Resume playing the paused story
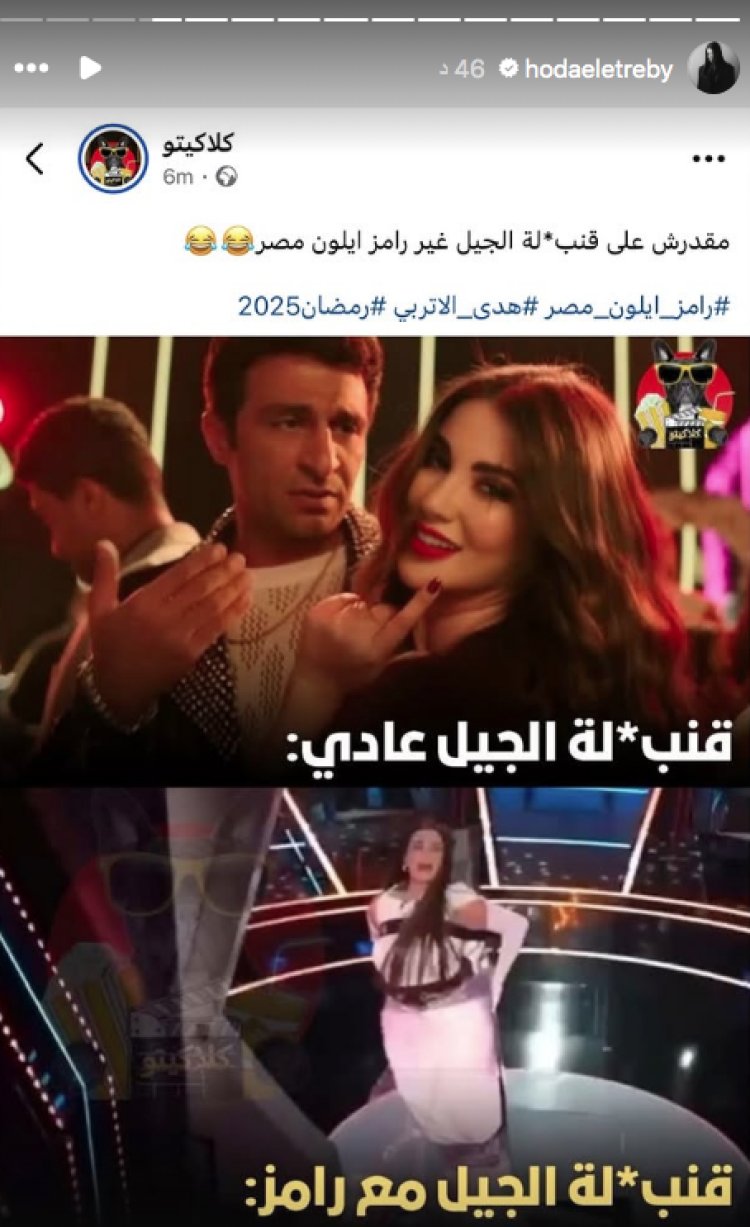Viewport: 750px width, 1227px height. point(89,68)
